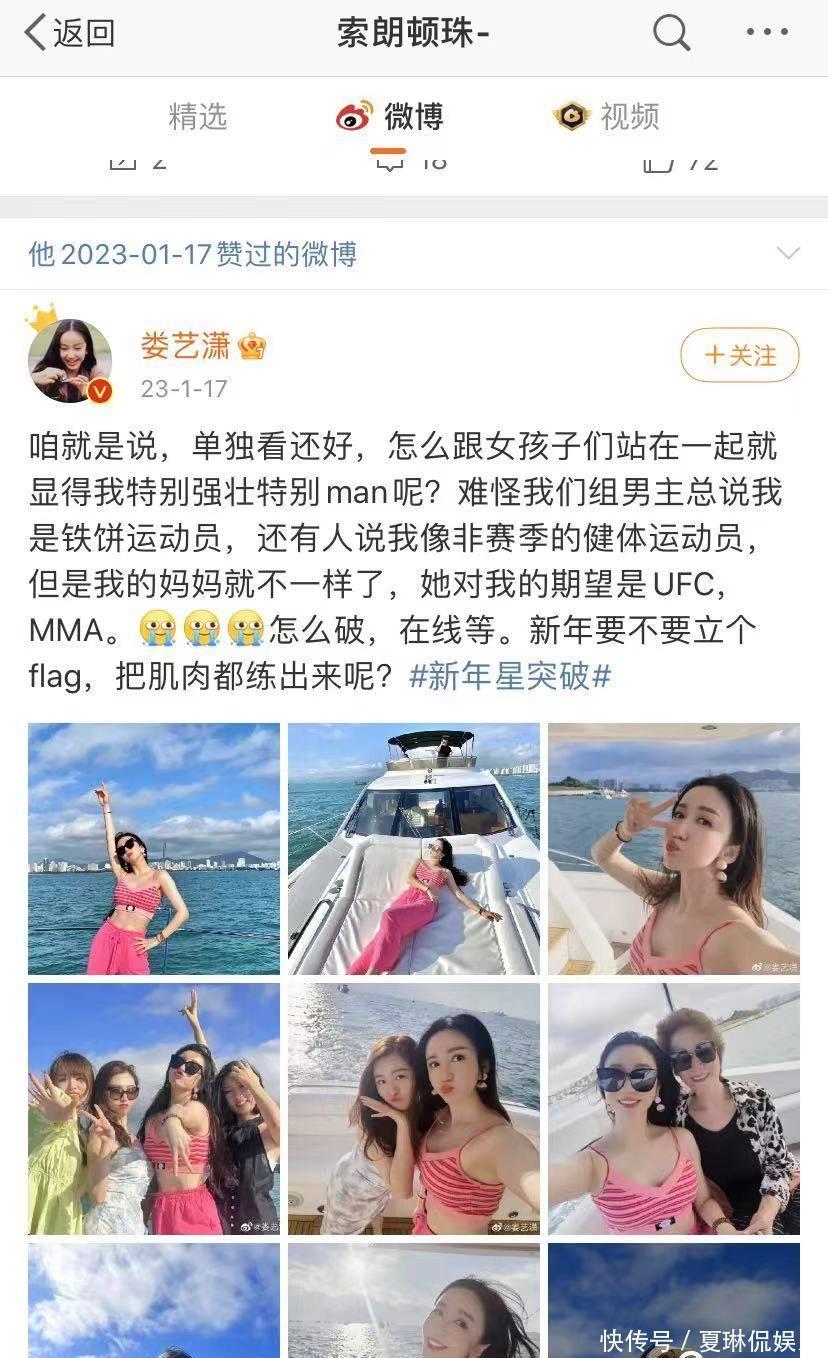Viewport: 828px width, 1358px height.
Task: Open the #新年星突破# hashtag link
Action: (510, 677)
